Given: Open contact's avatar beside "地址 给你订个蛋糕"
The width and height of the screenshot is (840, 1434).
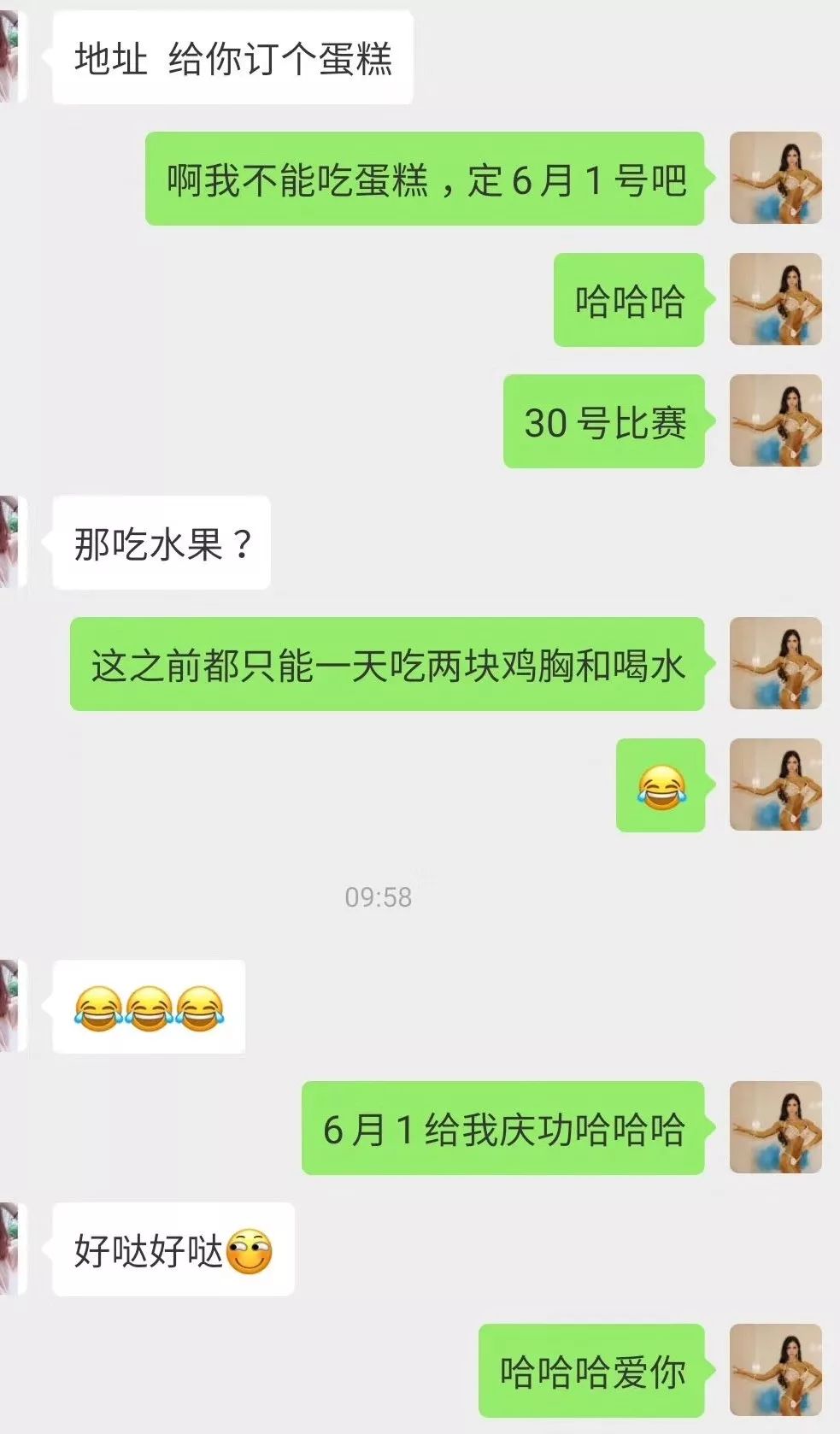Looking at the screenshot, I should click(x=9, y=56).
